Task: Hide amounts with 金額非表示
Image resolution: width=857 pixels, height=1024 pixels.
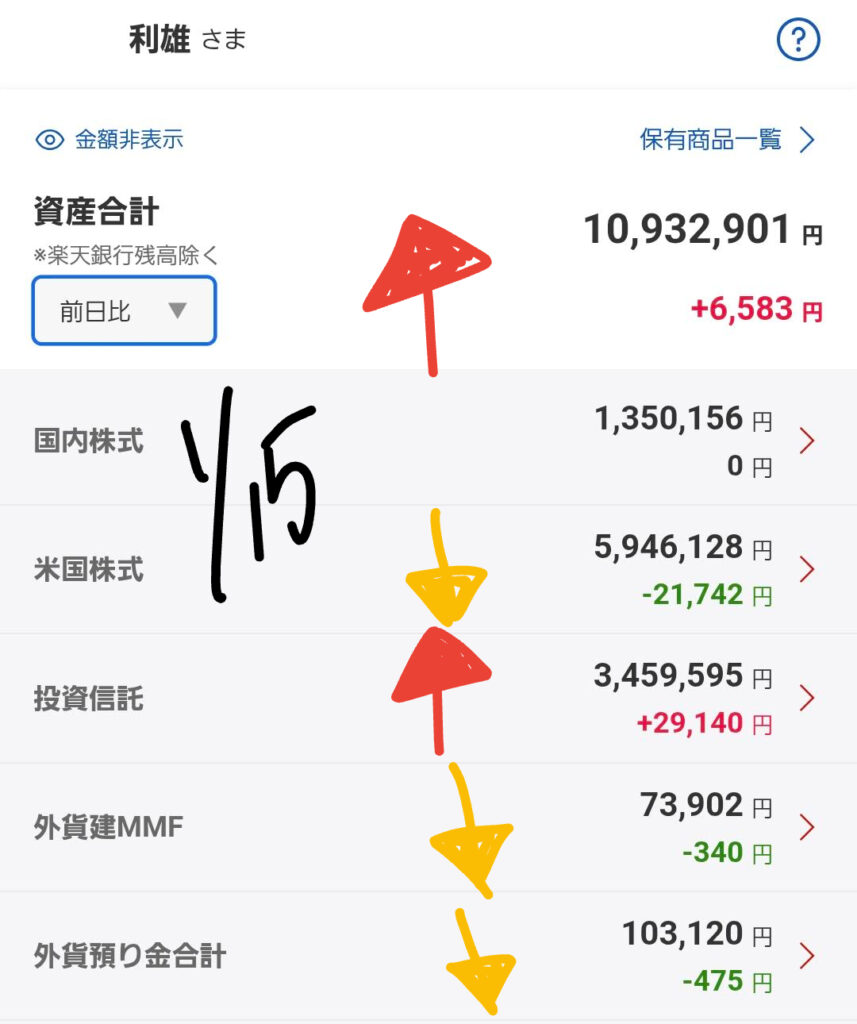Action: pyautogui.click(x=110, y=139)
